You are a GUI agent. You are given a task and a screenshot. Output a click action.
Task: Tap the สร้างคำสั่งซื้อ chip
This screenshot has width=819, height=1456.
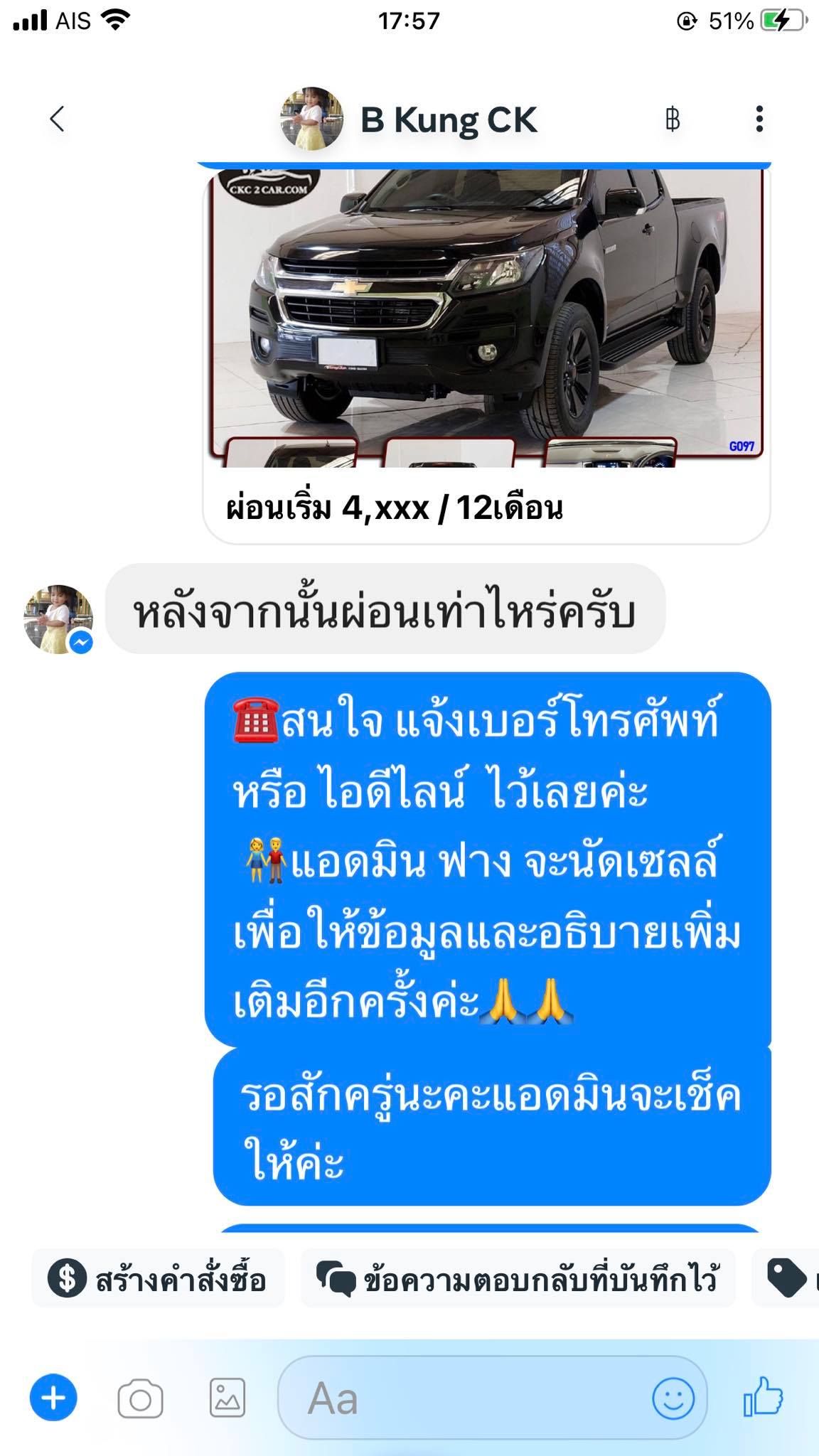tap(158, 1278)
